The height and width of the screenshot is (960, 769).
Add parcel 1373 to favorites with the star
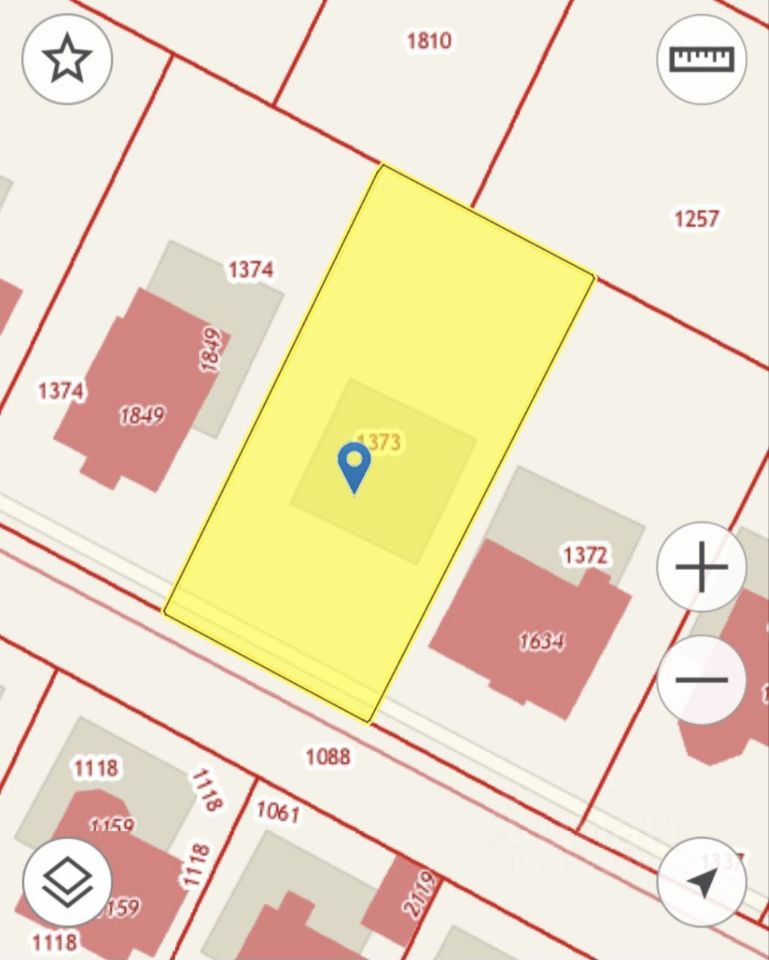click(x=67, y=59)
